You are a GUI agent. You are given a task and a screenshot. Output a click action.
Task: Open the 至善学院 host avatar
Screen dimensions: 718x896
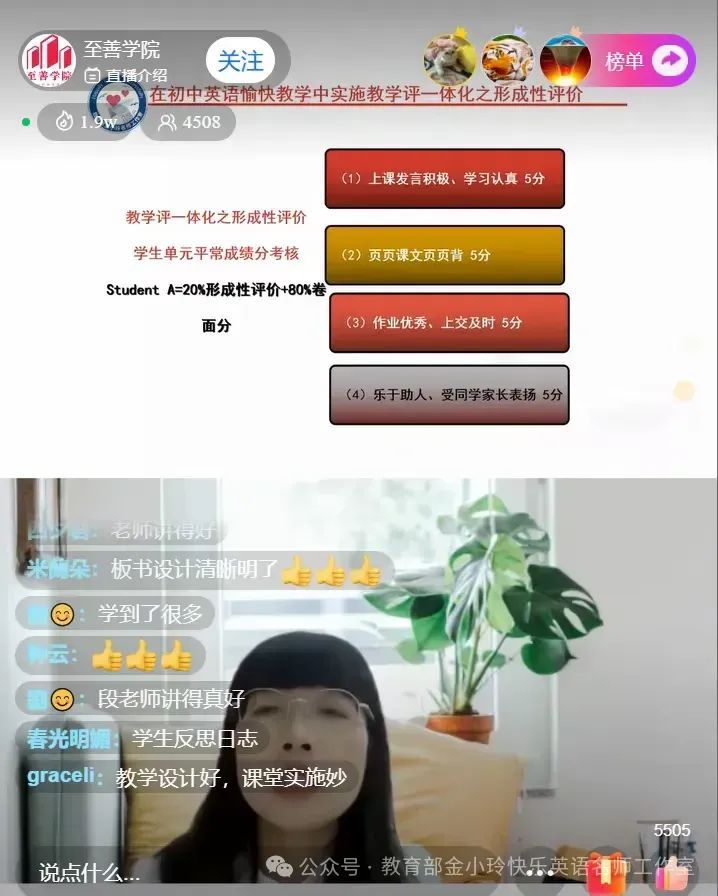(x=49, y=60)
